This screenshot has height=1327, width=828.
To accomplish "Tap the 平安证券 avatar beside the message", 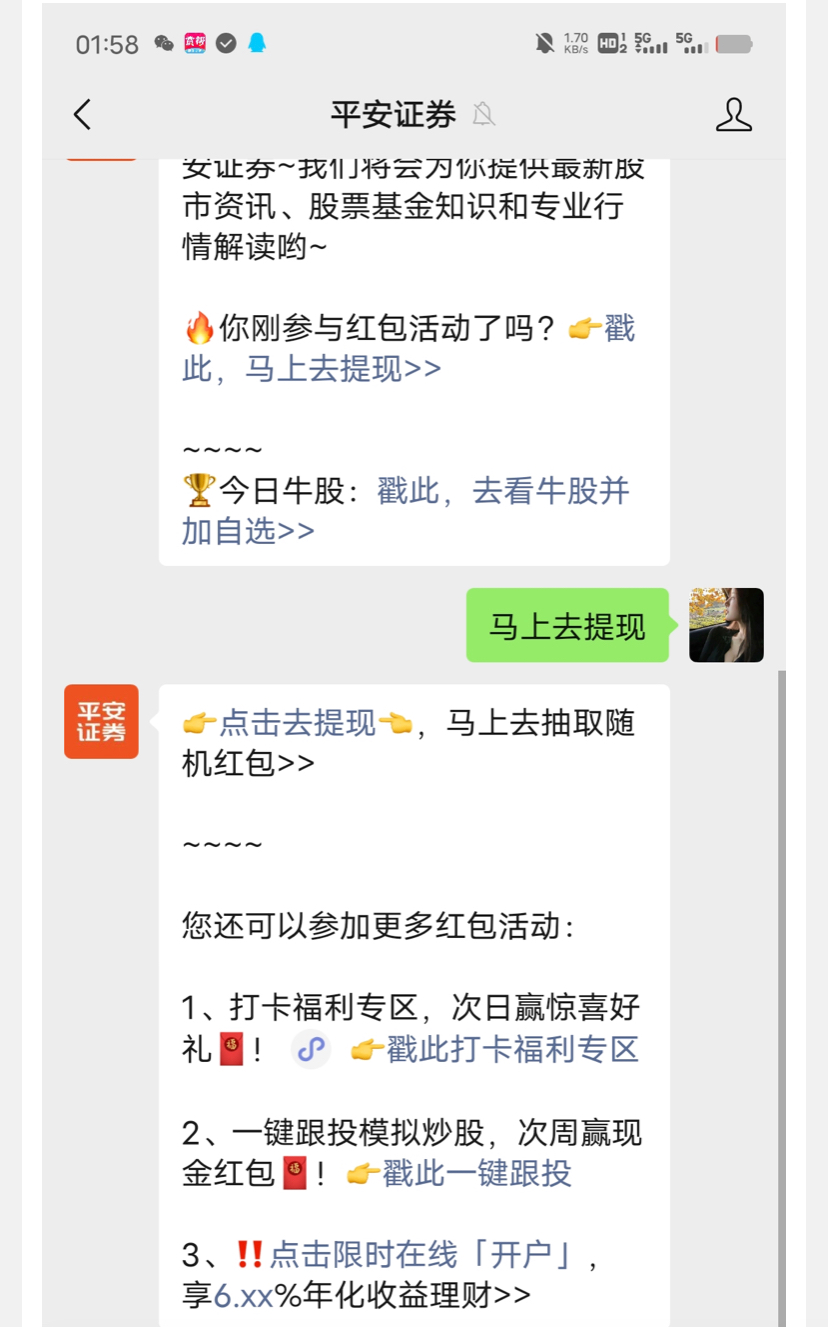I will point(101,721).
